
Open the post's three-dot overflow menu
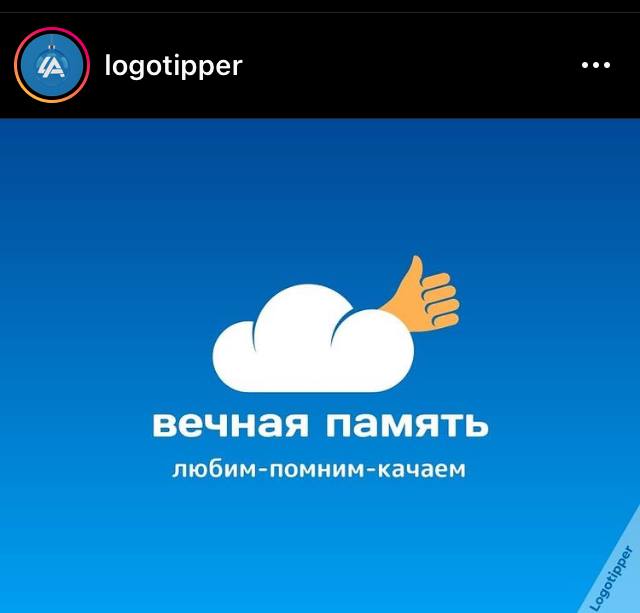[x=595, y=66]
